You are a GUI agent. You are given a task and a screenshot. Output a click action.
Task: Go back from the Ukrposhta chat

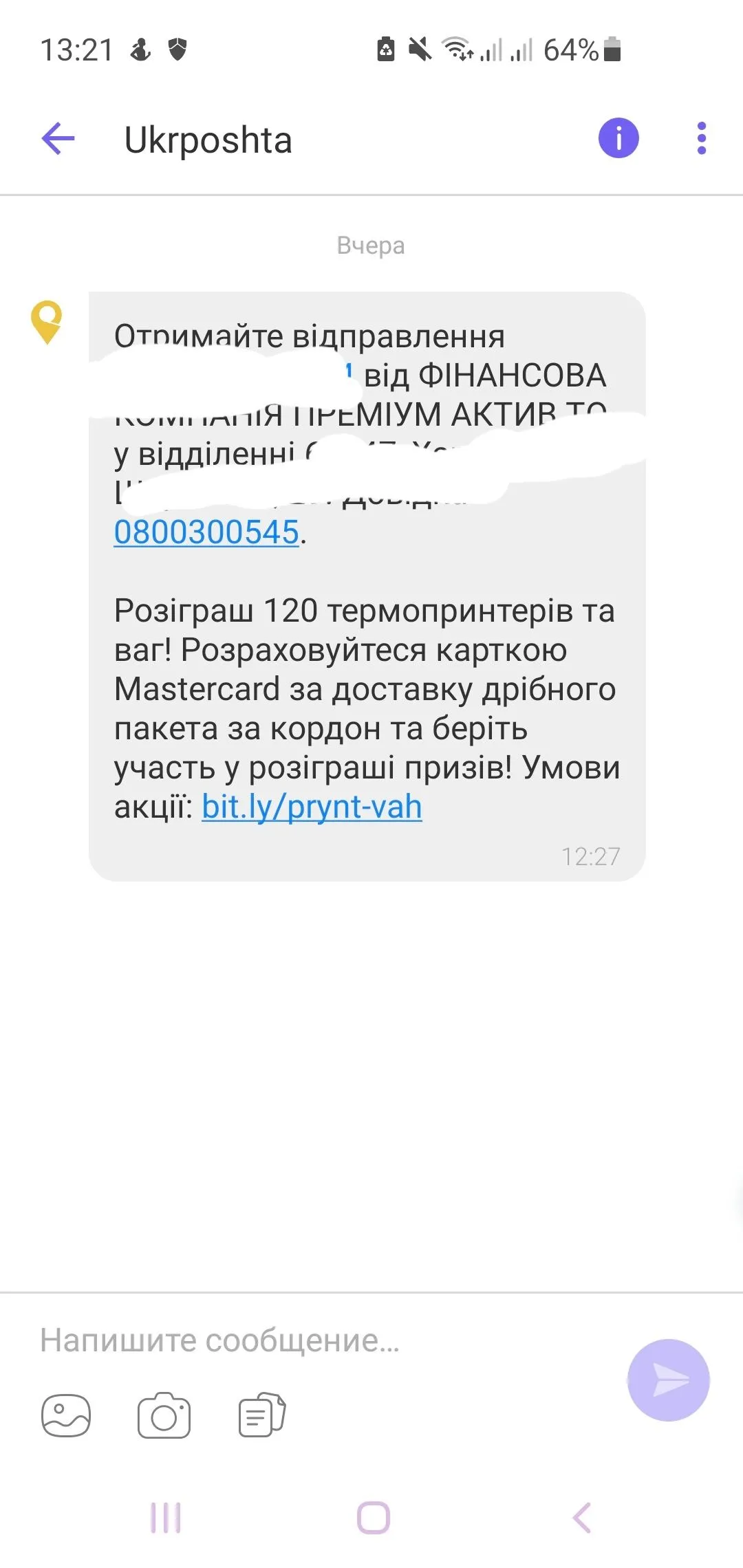click(x=58, y=139)
